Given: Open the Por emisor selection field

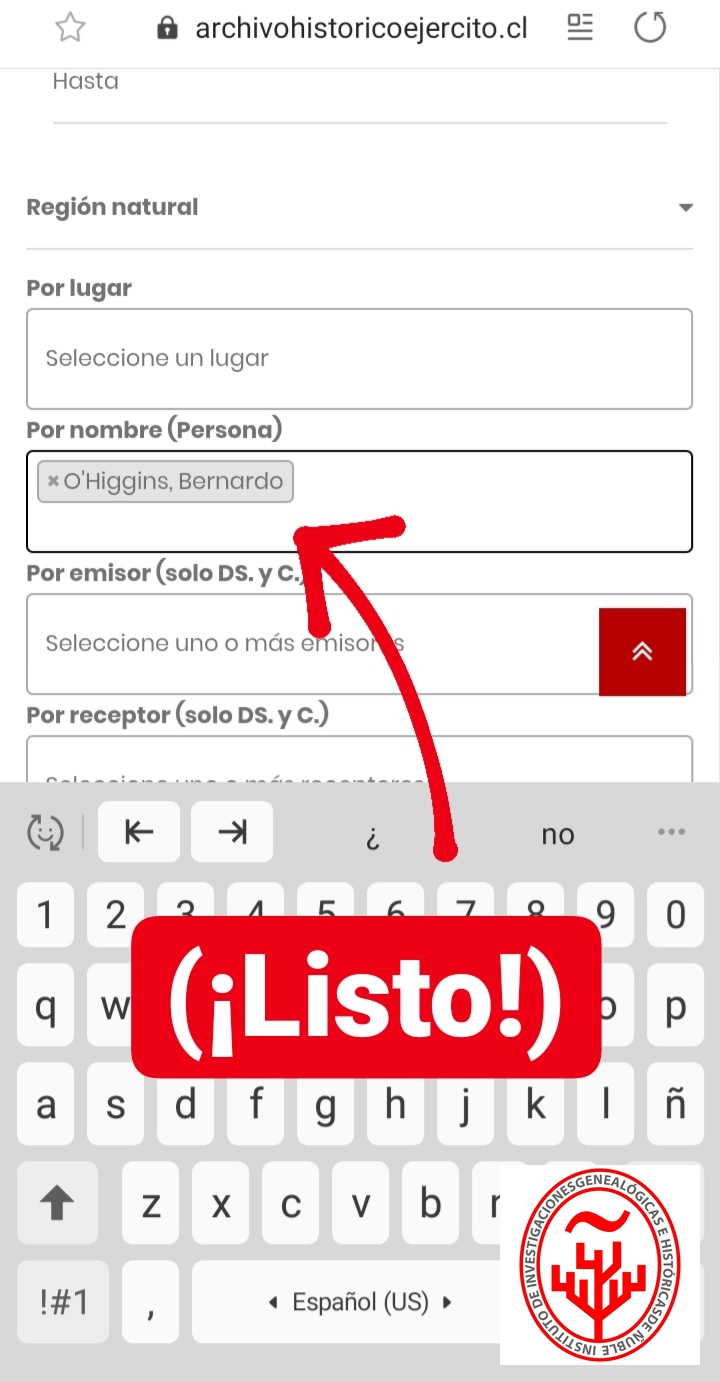Looking at the screenshot, I should [312, 643].
